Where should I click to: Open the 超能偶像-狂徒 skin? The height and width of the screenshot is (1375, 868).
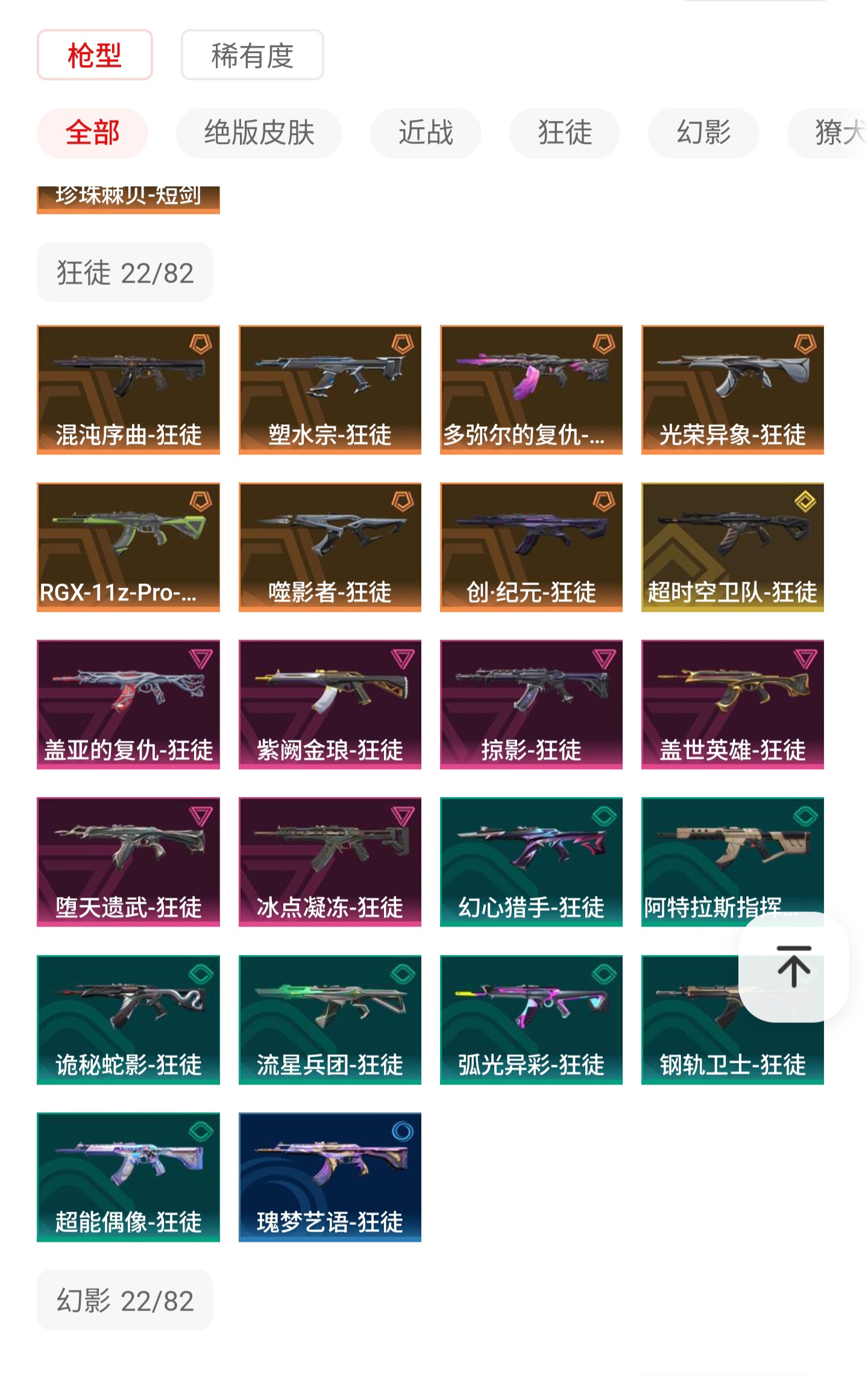tap(128, 1176)
